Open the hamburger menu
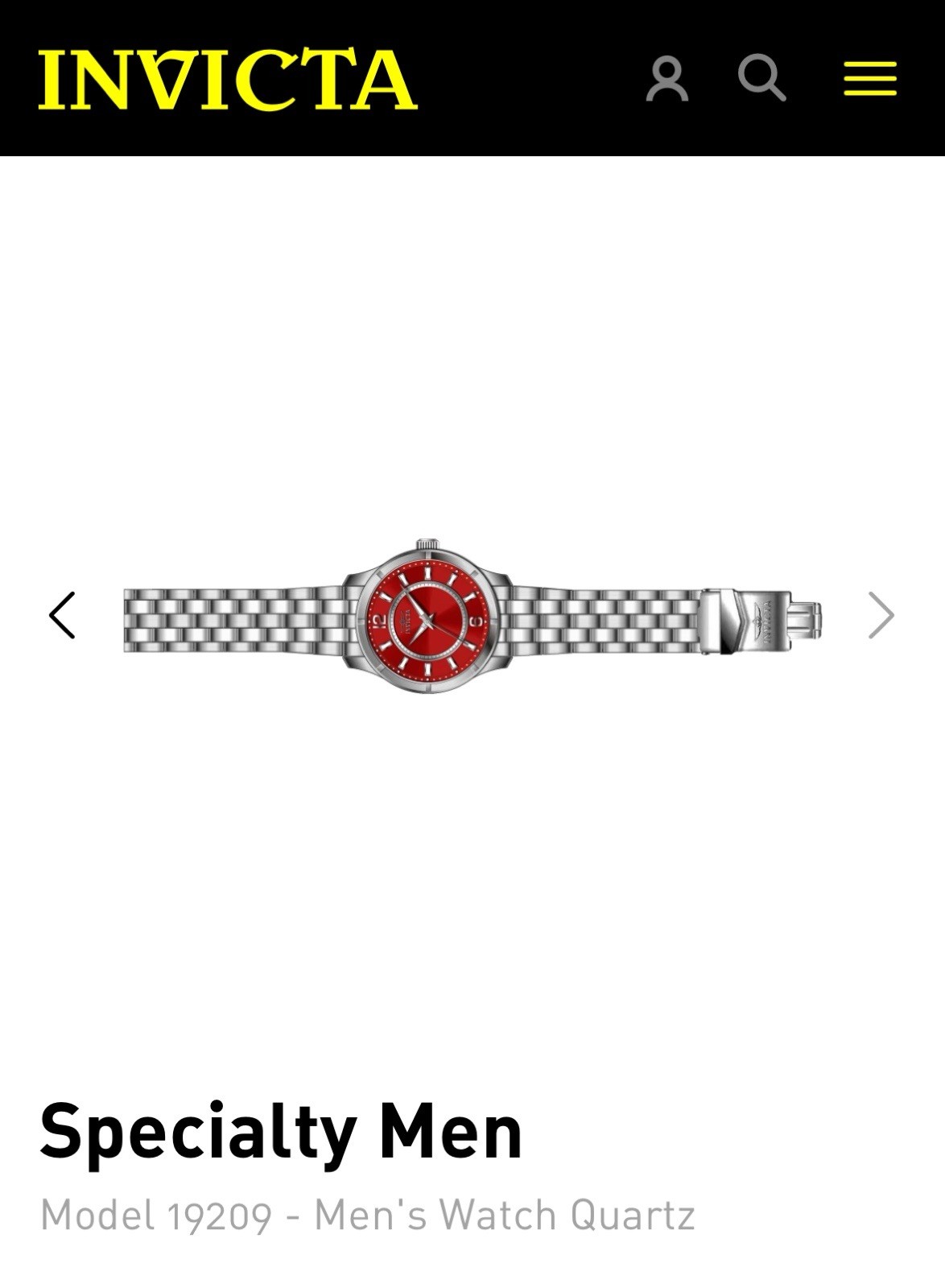Screen dimensions: 945x1288 [870, 79]
